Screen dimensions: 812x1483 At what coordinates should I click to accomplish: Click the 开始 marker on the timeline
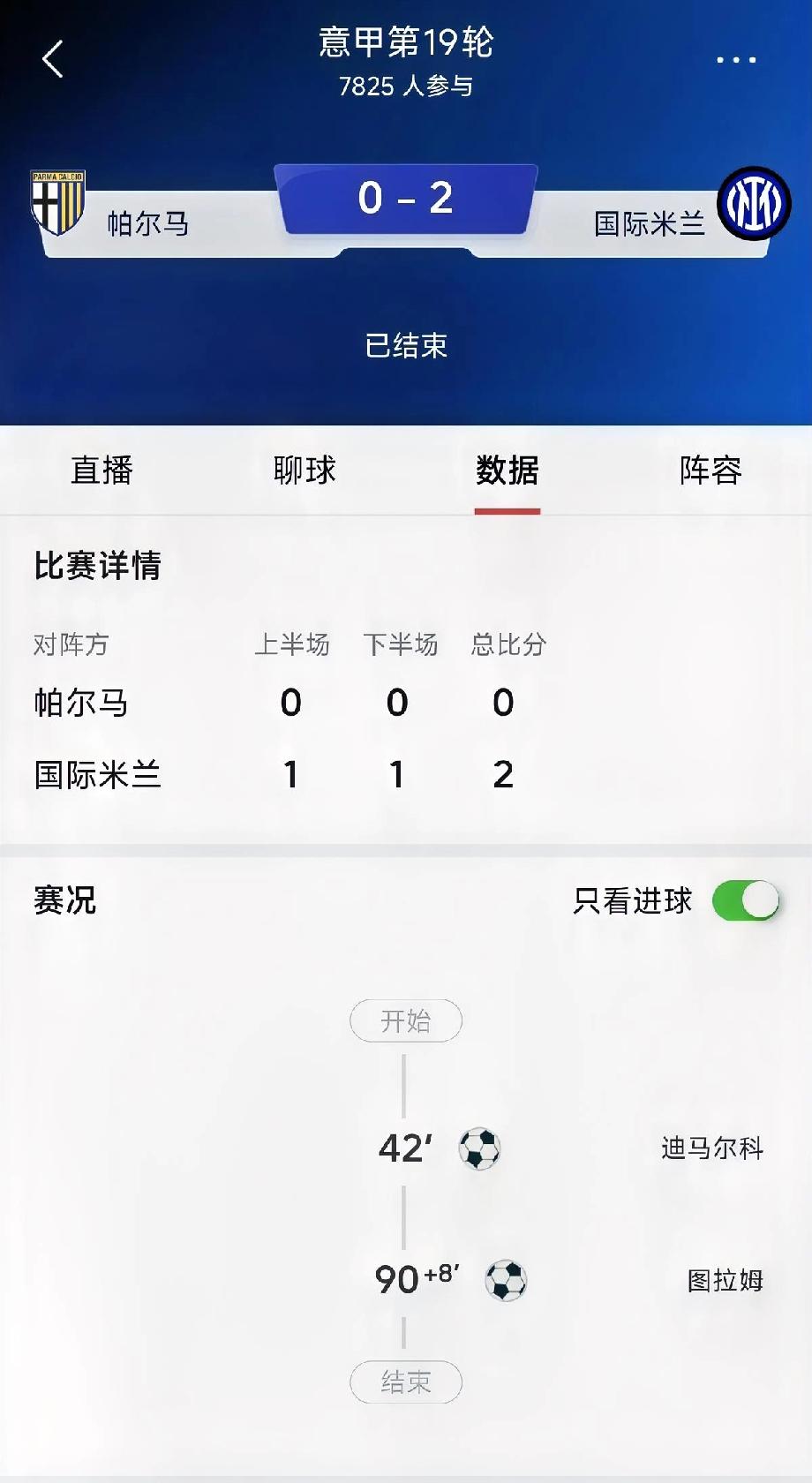tap(405, 1020)
